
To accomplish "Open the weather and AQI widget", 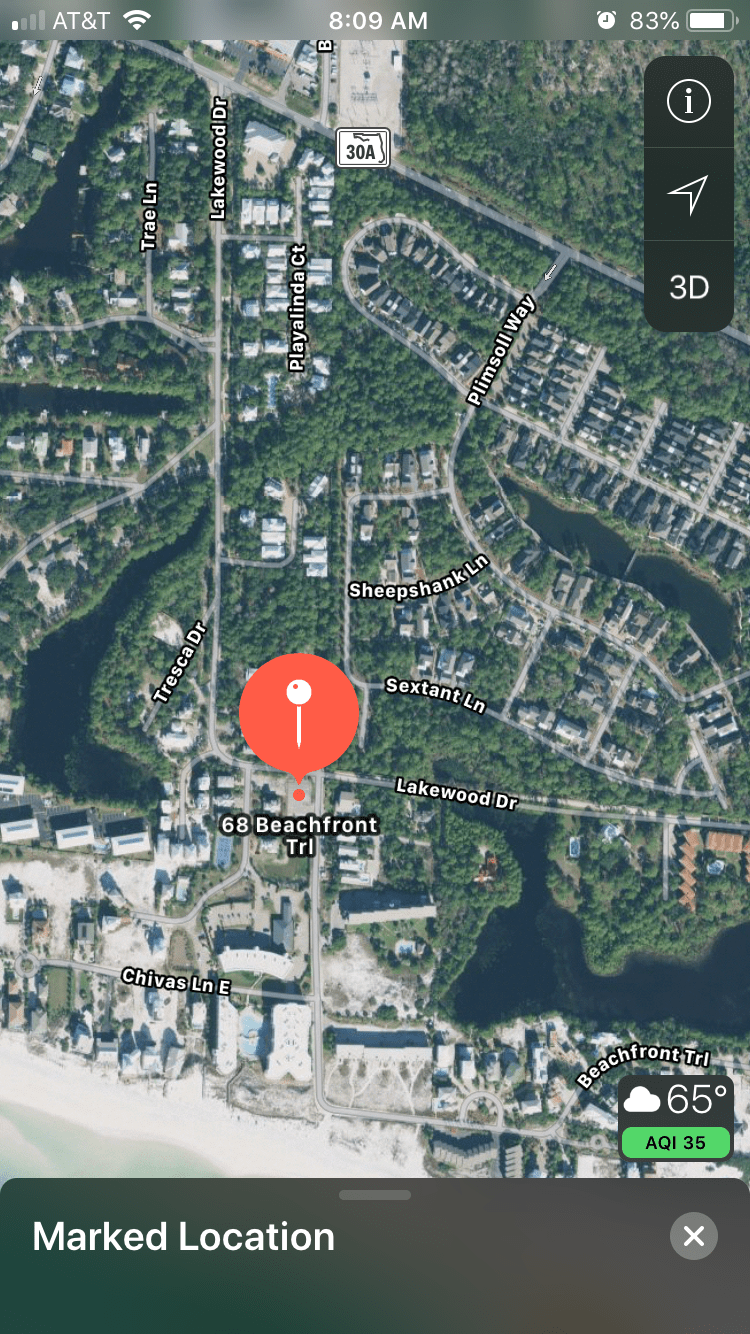I will click(676, 1118).
